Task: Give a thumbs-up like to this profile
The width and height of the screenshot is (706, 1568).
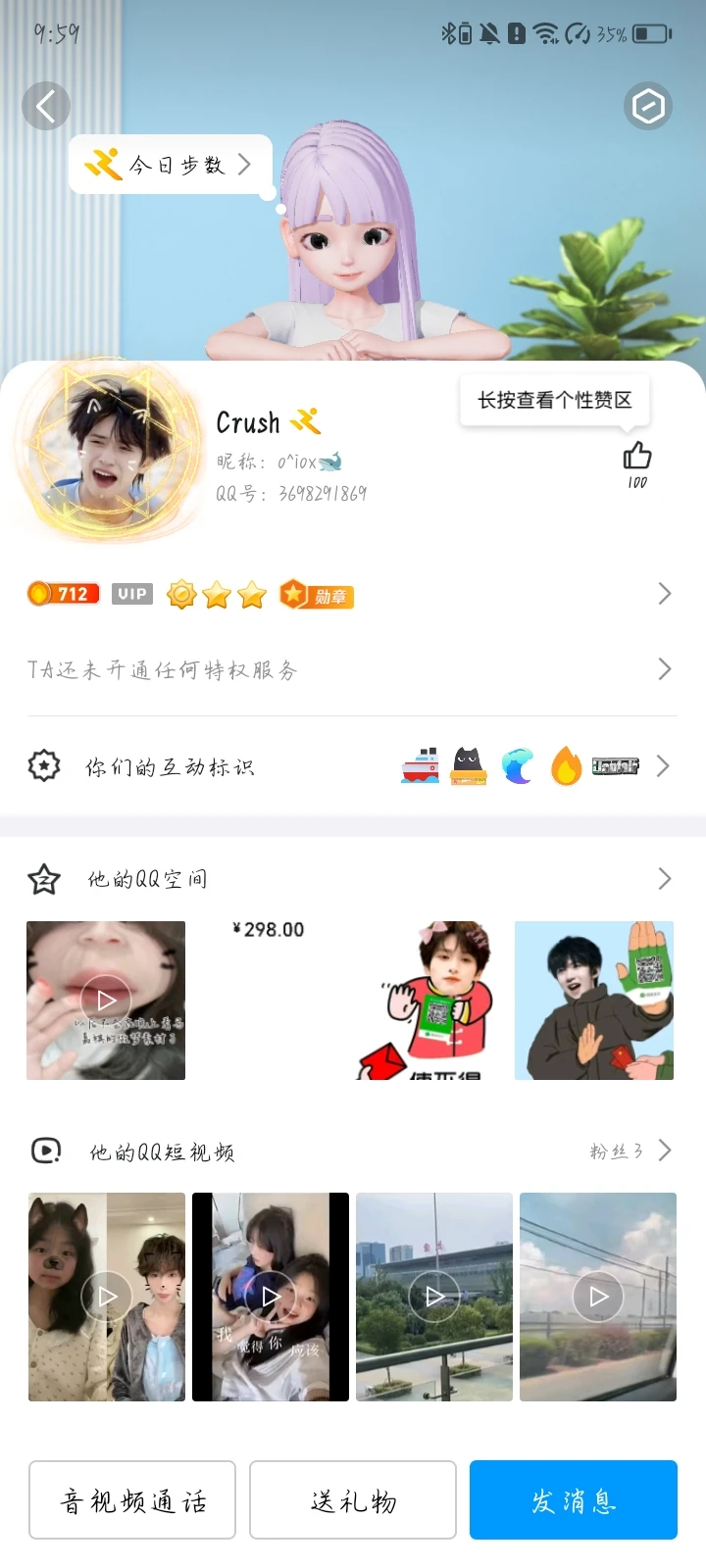Action: click(637, 457)
